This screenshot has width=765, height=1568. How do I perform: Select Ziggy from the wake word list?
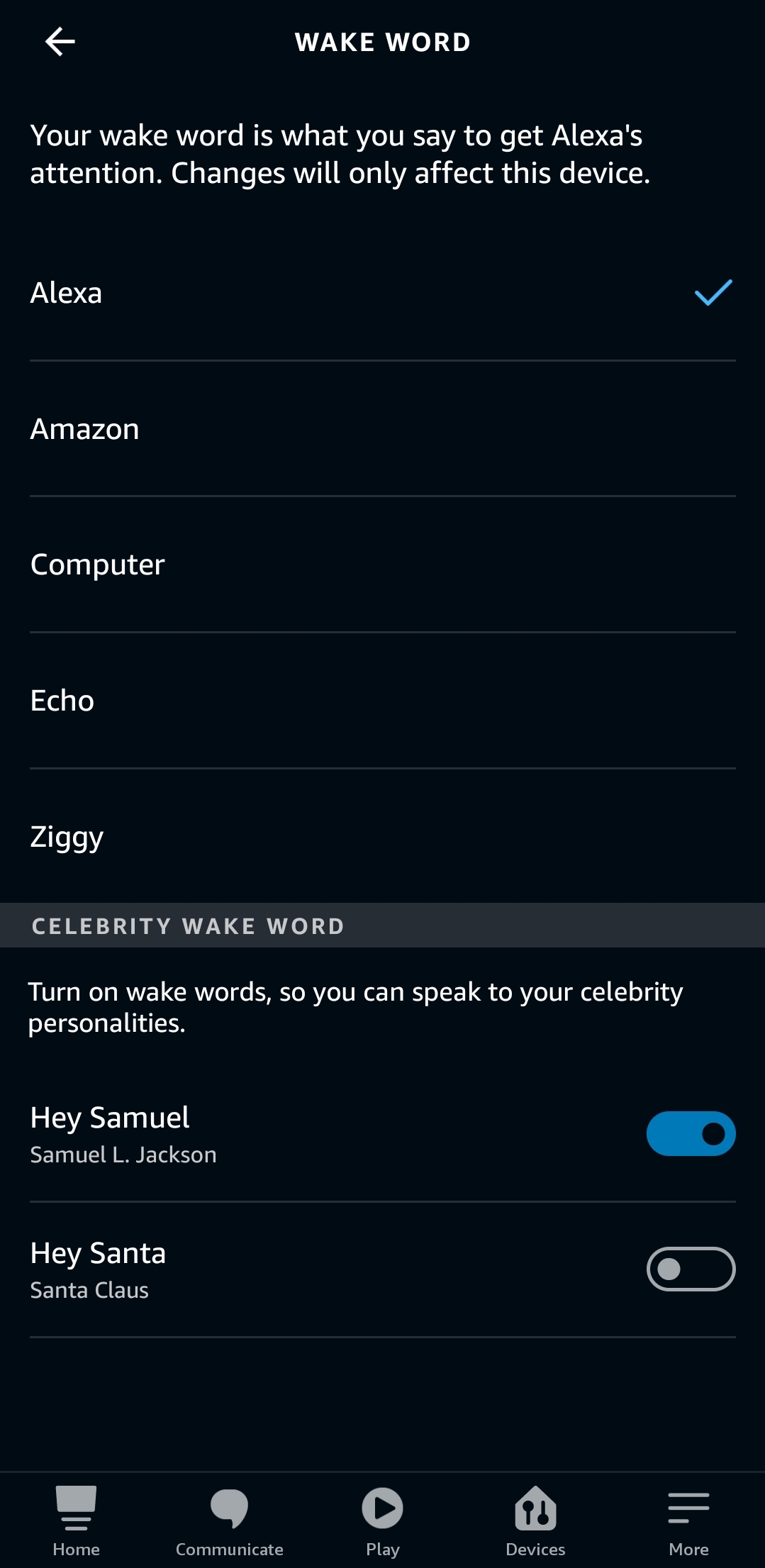[x=66, y=837]
